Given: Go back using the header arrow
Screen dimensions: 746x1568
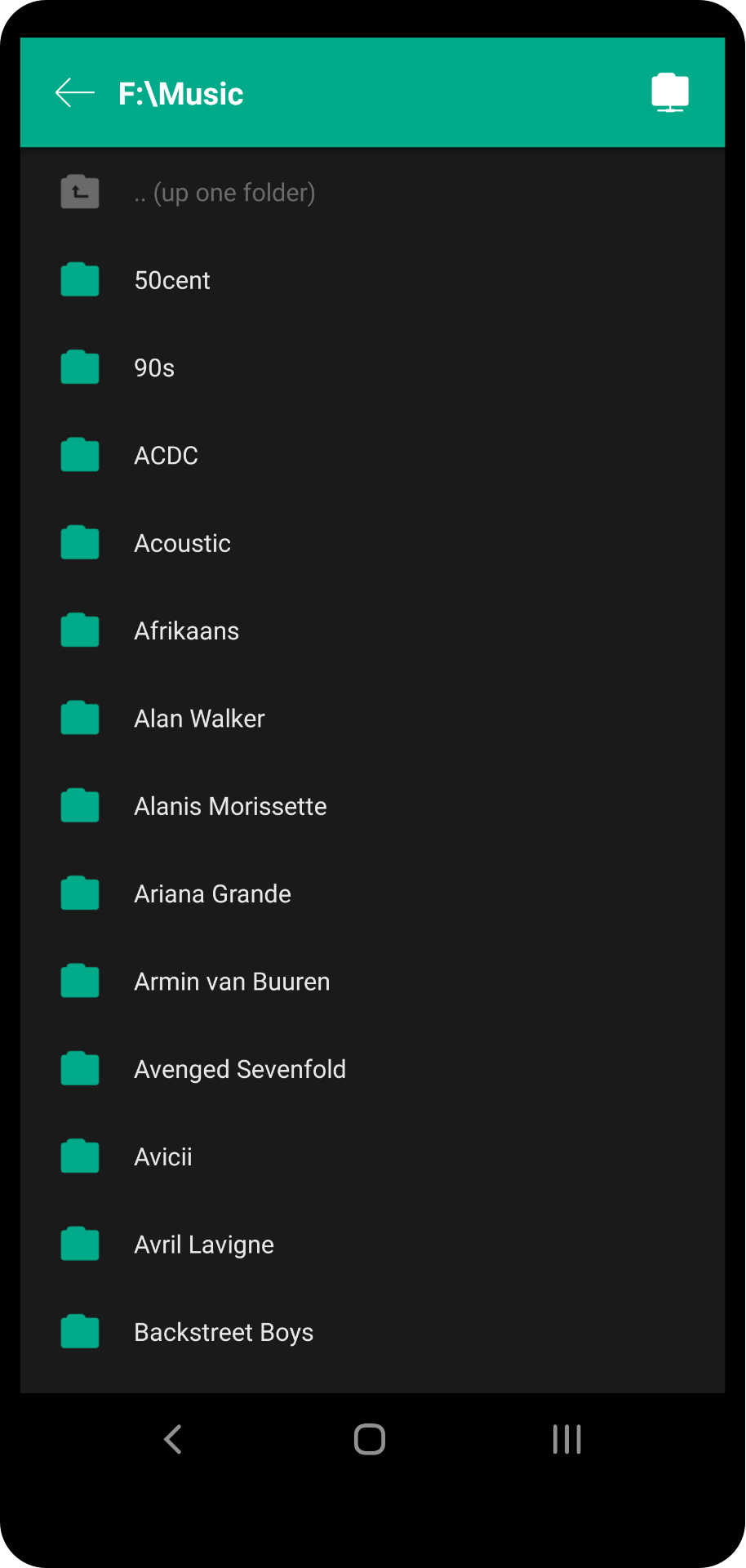Looking at the screenshot, I should click(75, 93).
